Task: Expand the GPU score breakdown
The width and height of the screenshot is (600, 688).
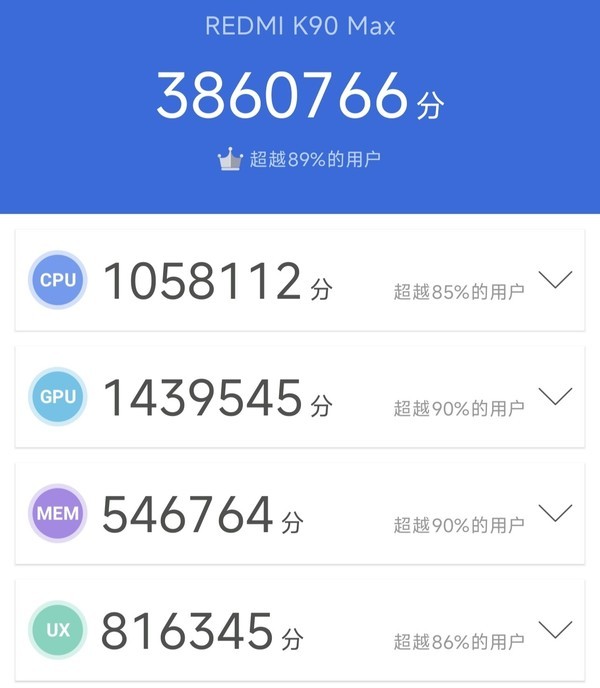Action: pos(555,396)
